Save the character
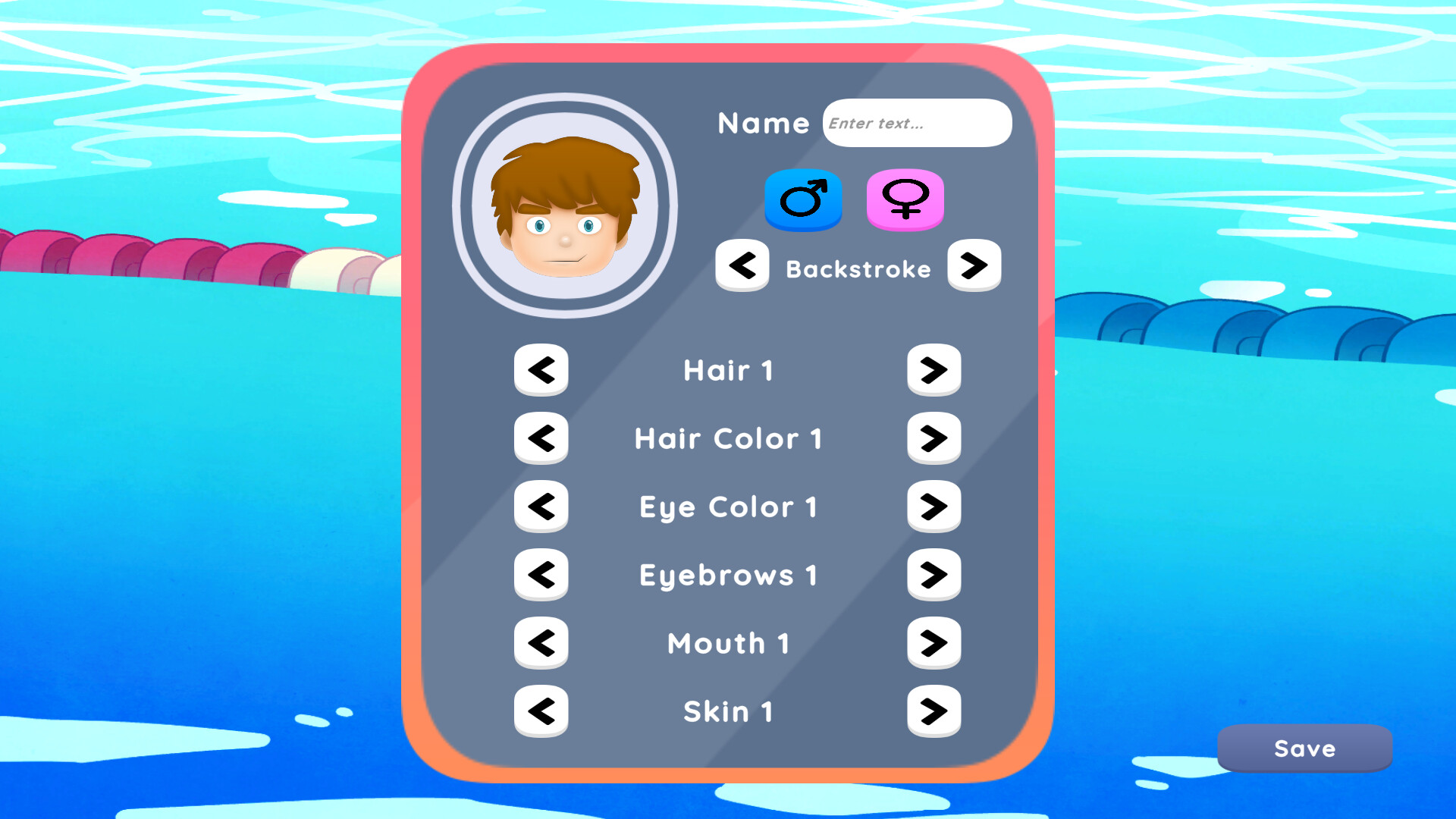1456x819 pixels. (1304, 748)
